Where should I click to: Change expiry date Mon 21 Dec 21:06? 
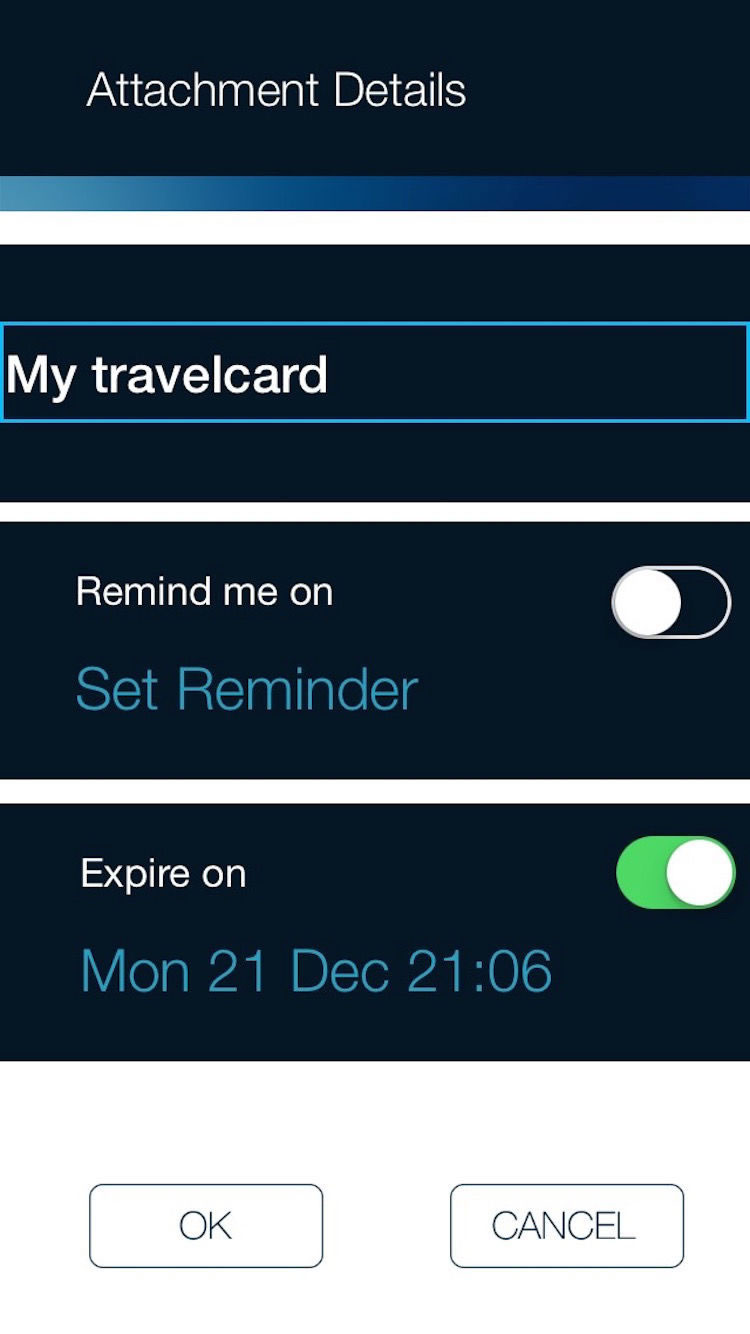(x=316, y=970)
